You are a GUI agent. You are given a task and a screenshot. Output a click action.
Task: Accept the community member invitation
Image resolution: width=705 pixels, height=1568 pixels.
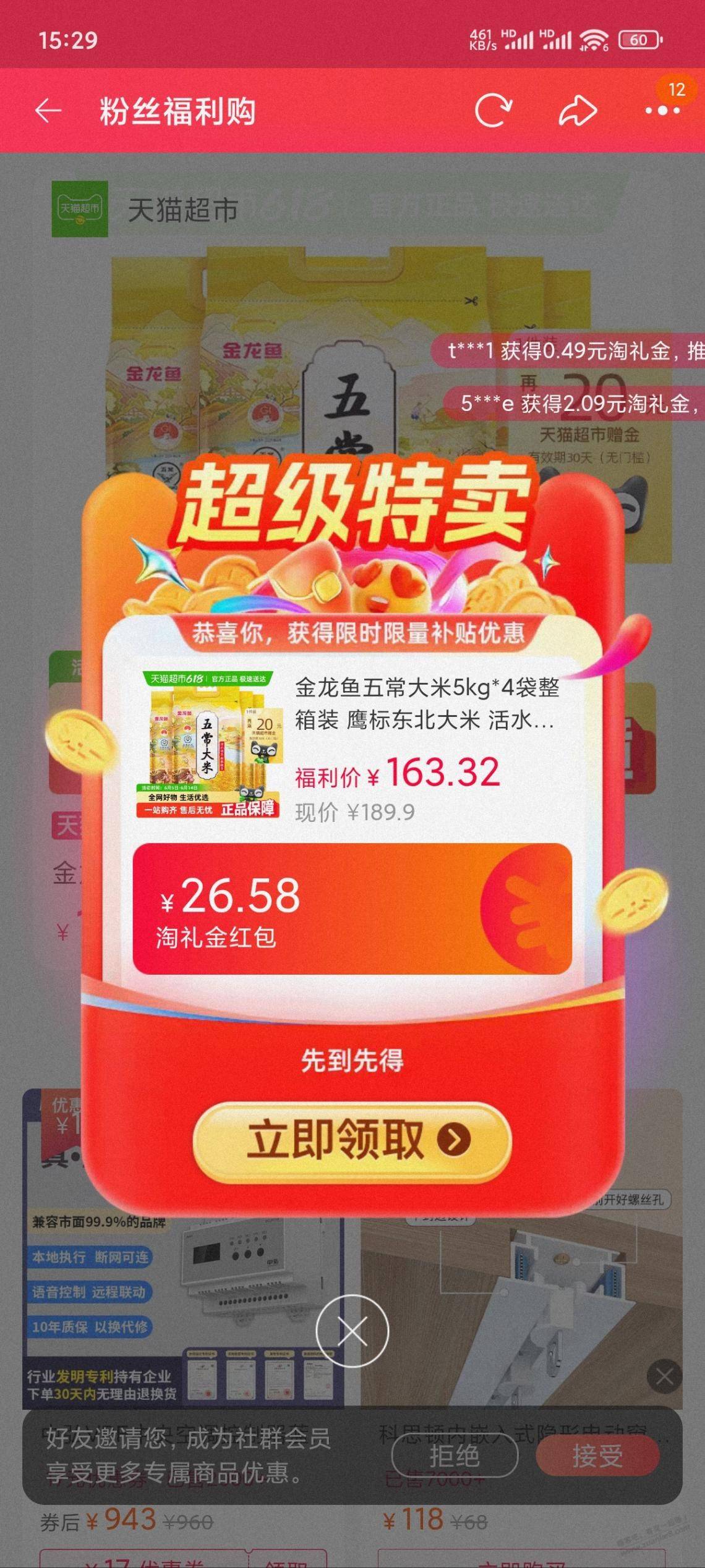597,1456
